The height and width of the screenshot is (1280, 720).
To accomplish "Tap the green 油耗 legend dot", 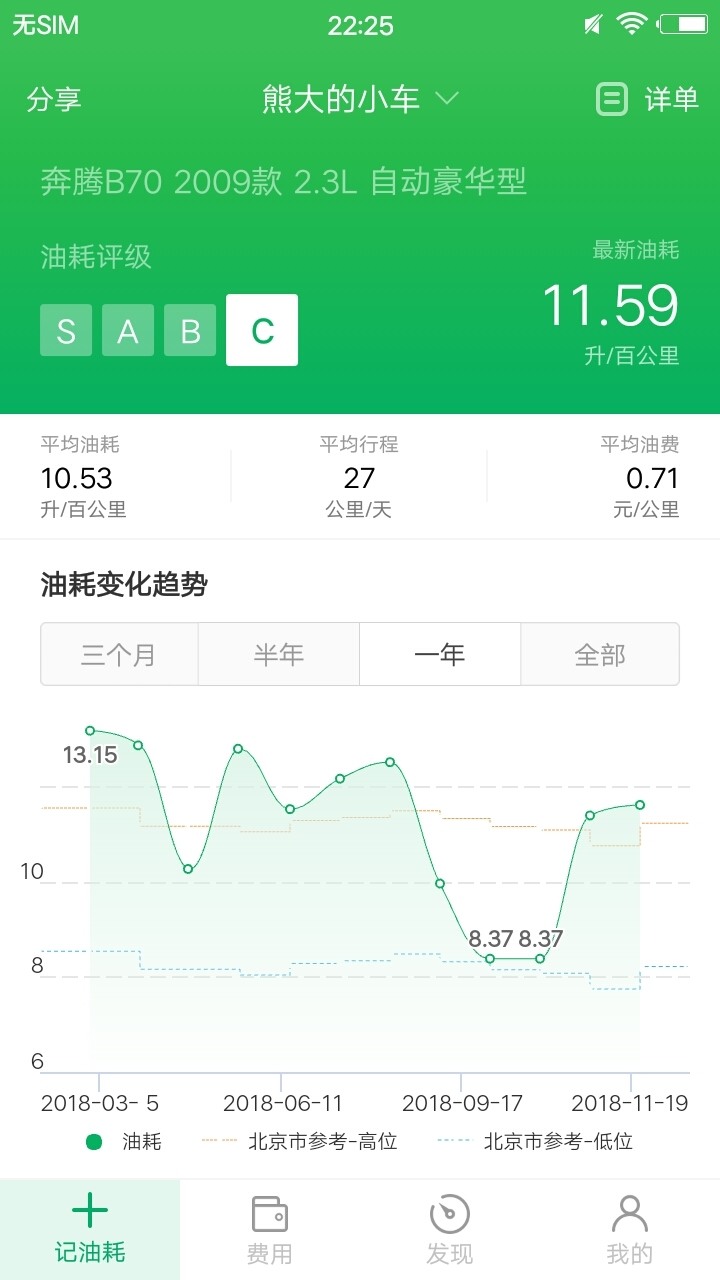I will click(x=95, y=1141).
